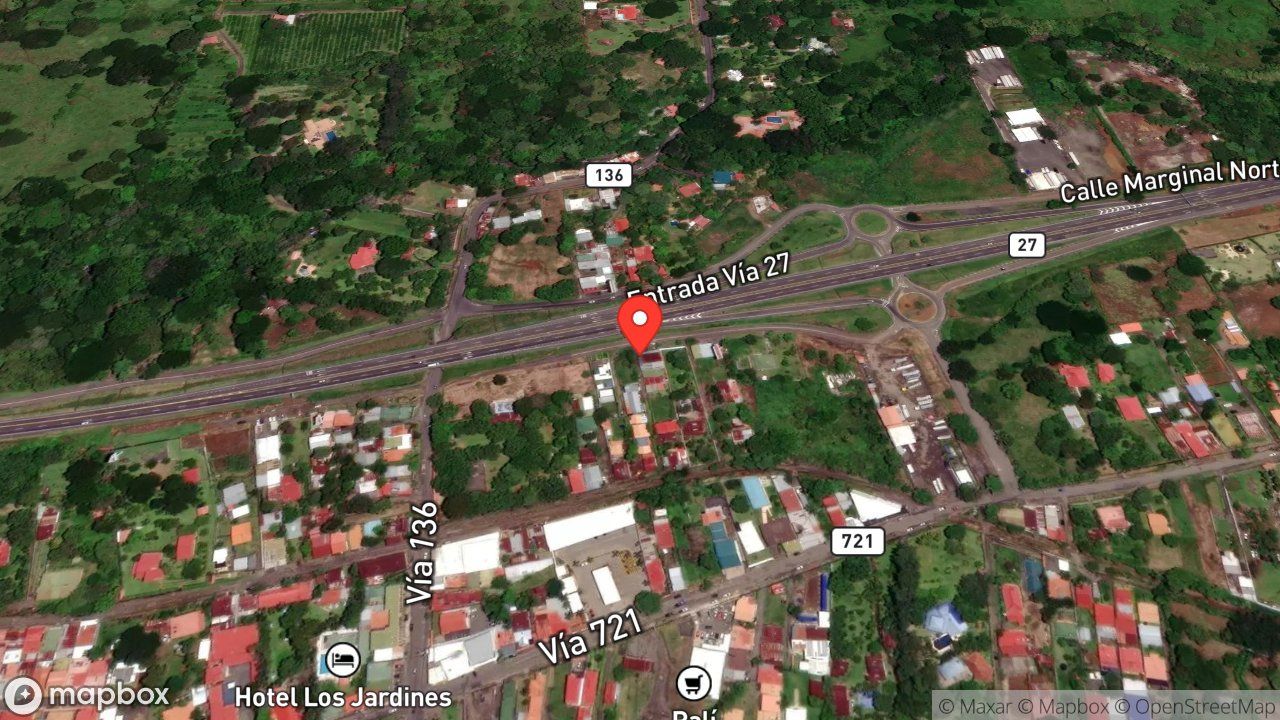Open the Hotel Los Jardines map marker
Image resolution: width=1280 pixels, height=720 pixels.
click(x=343, y=660)
